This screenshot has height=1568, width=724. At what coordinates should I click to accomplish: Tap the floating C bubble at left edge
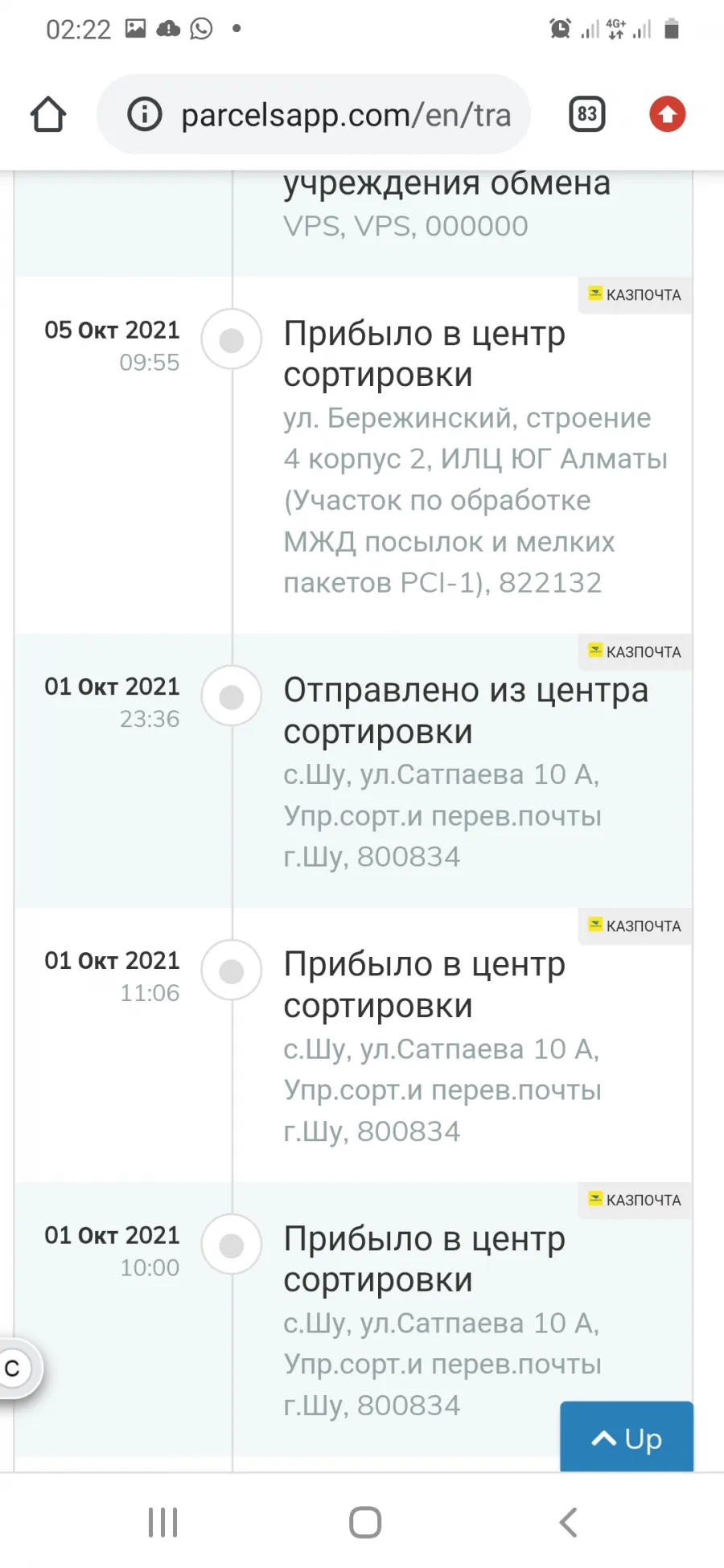16,1368
